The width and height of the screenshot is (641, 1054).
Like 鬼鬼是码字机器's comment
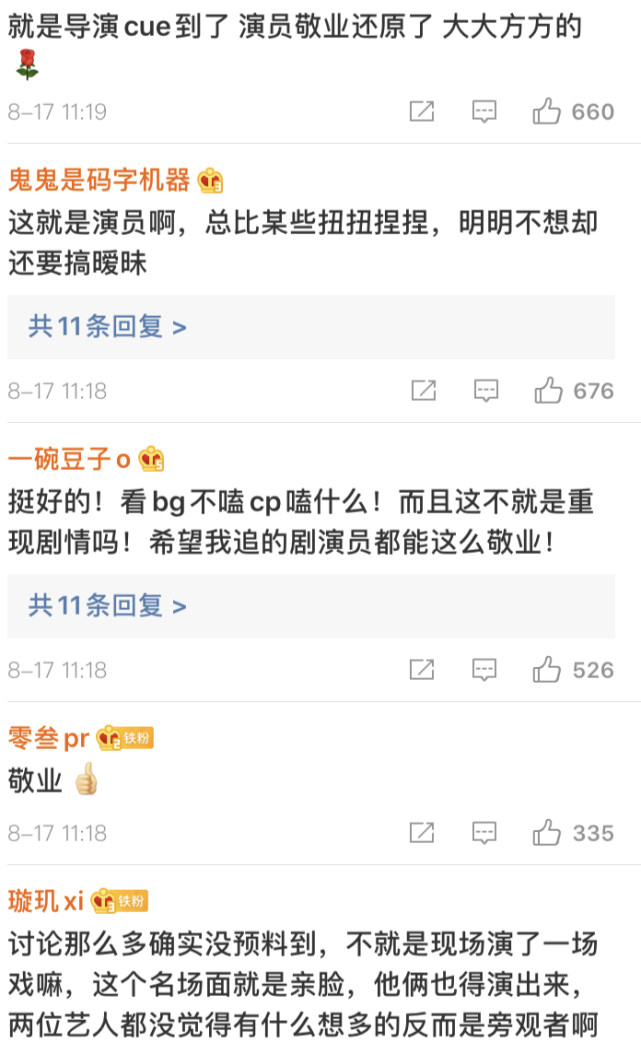pos(548,391)
